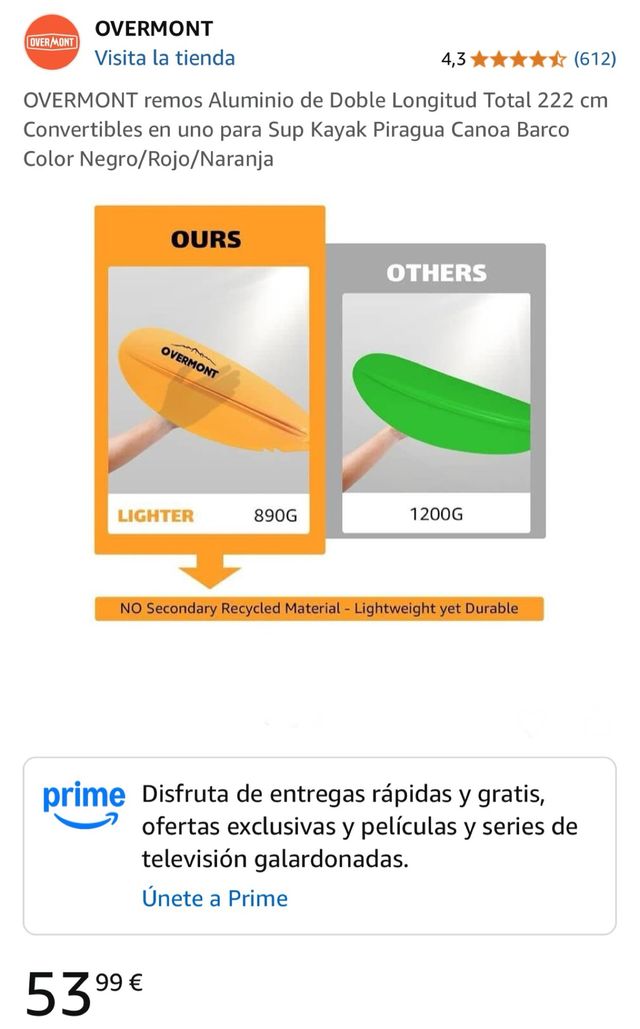Open the 612 customer ratings
Screen dimensions: 640x1029
594,59
